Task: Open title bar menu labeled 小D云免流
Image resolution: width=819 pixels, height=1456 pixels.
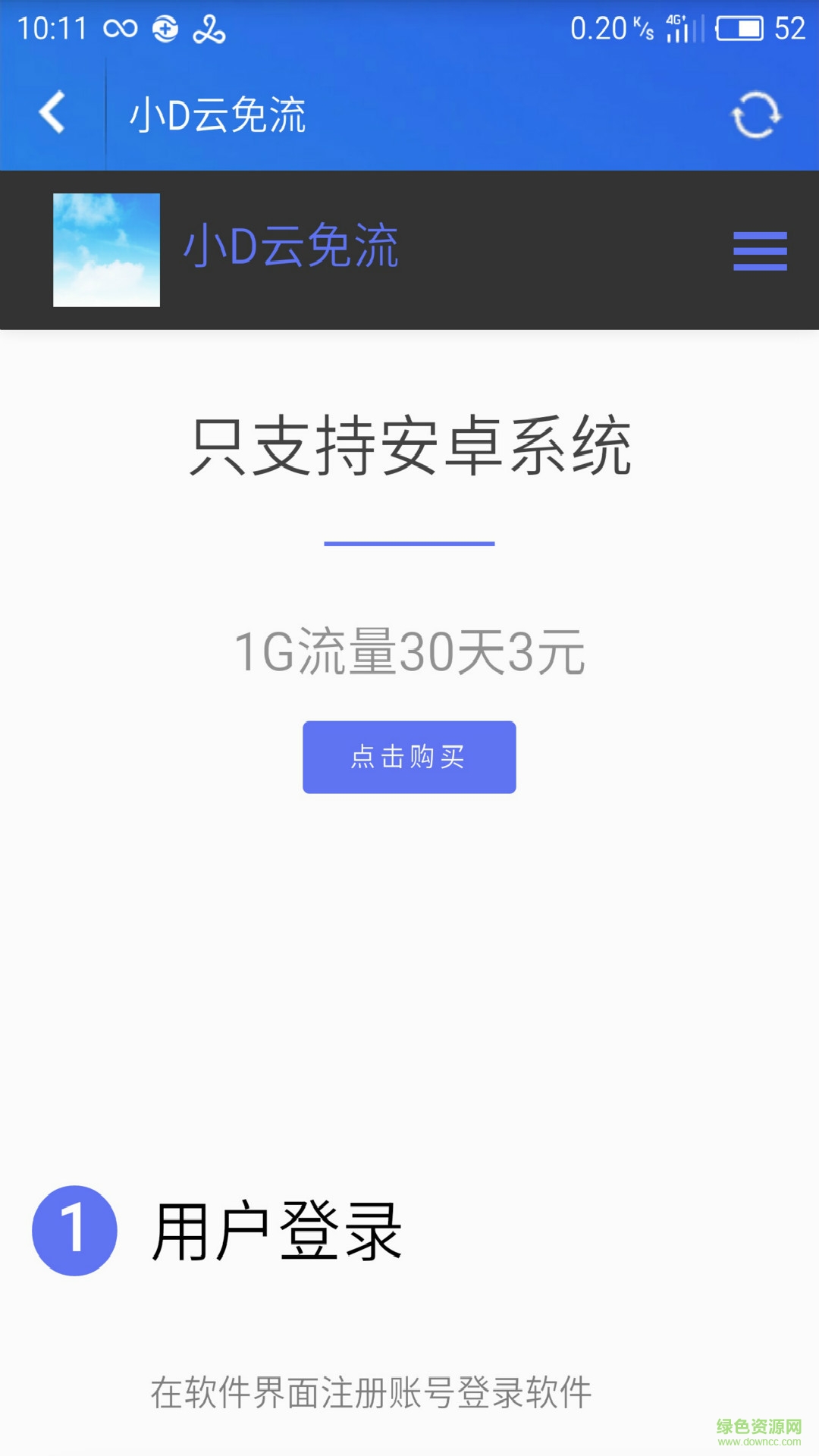Action: click(x=218, y=115)
